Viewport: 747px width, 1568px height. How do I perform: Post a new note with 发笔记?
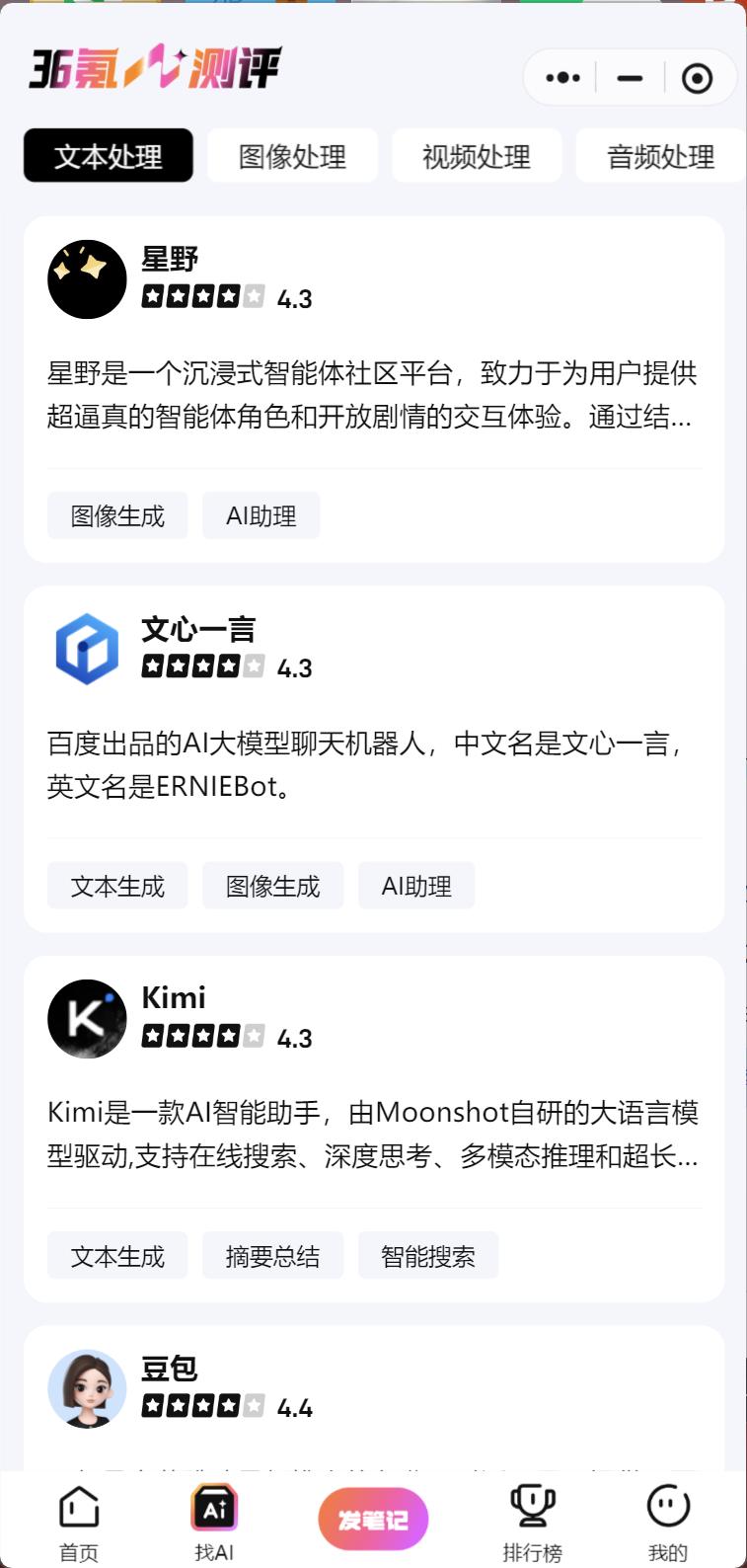(x=373, y=1520)
